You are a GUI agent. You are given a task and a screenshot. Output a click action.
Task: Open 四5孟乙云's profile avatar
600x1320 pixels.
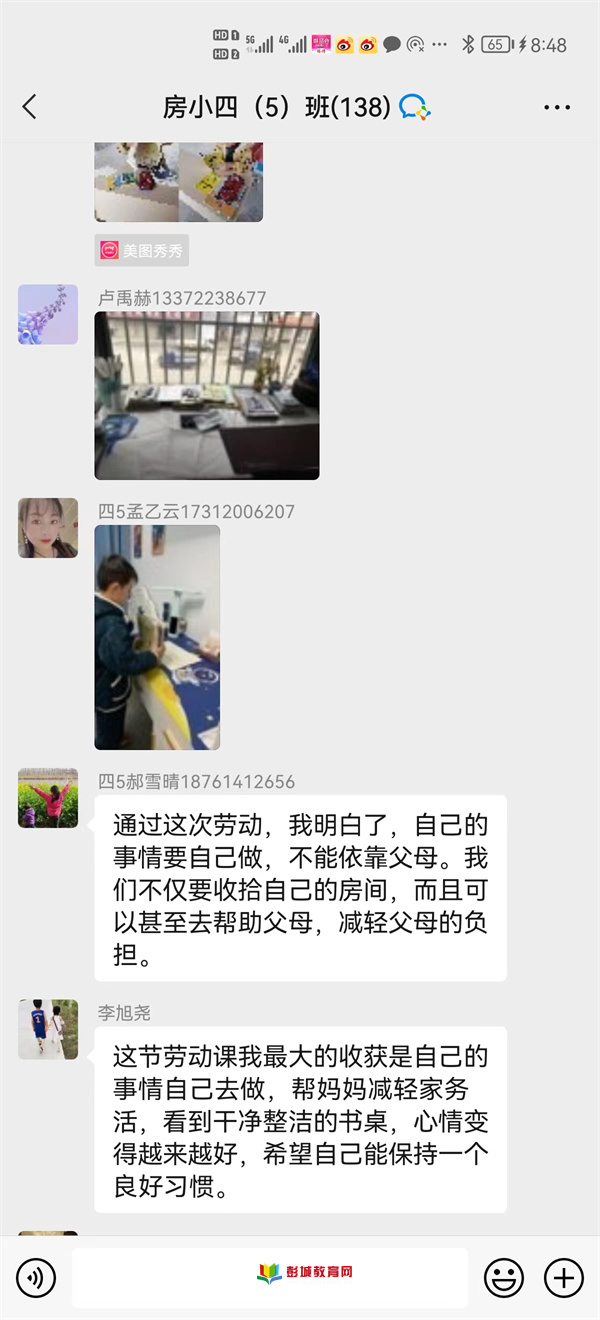[x=48, y=528]
